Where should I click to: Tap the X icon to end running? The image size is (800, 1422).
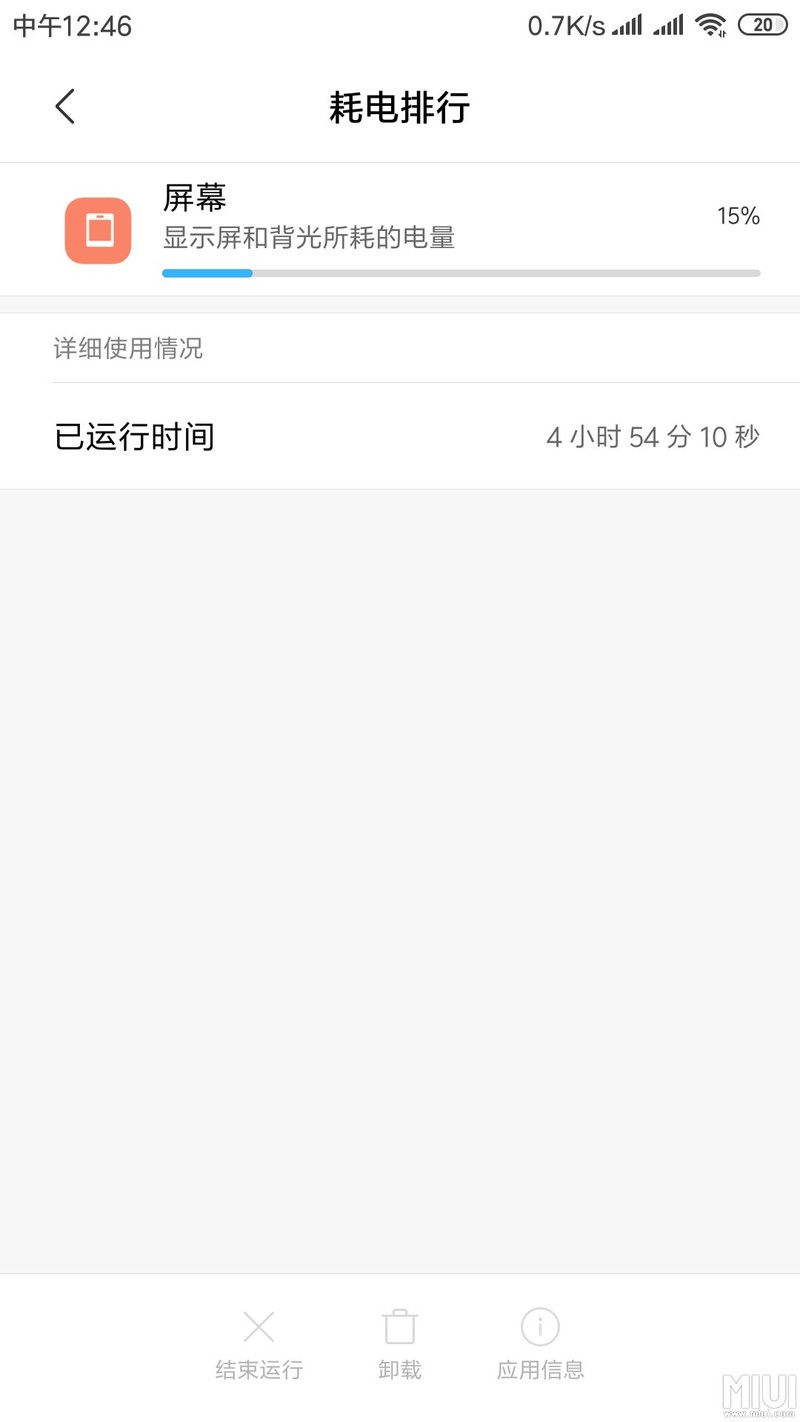(x=258, y=1326)
